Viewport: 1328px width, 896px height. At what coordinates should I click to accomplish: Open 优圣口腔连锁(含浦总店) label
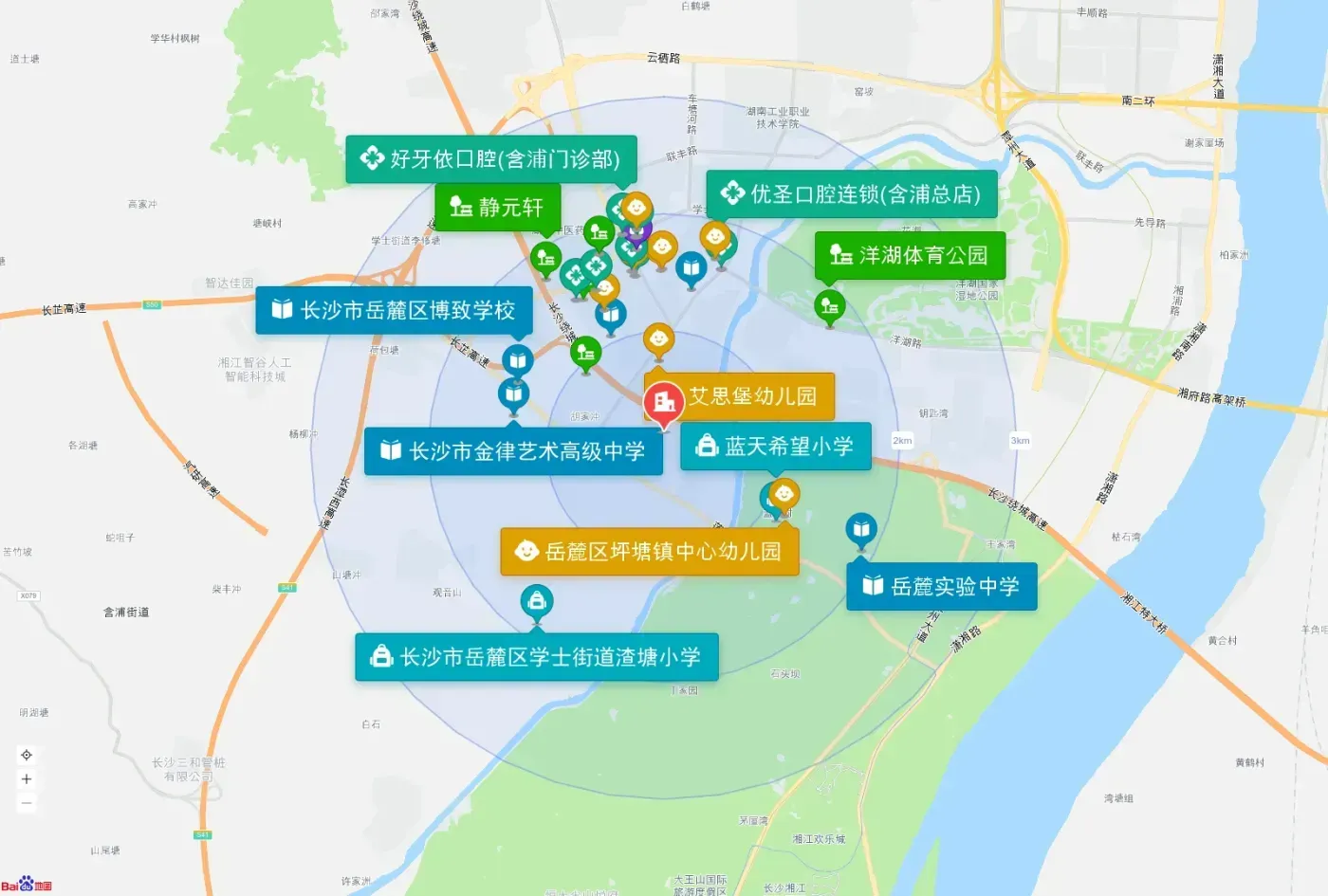pos(852,194)
